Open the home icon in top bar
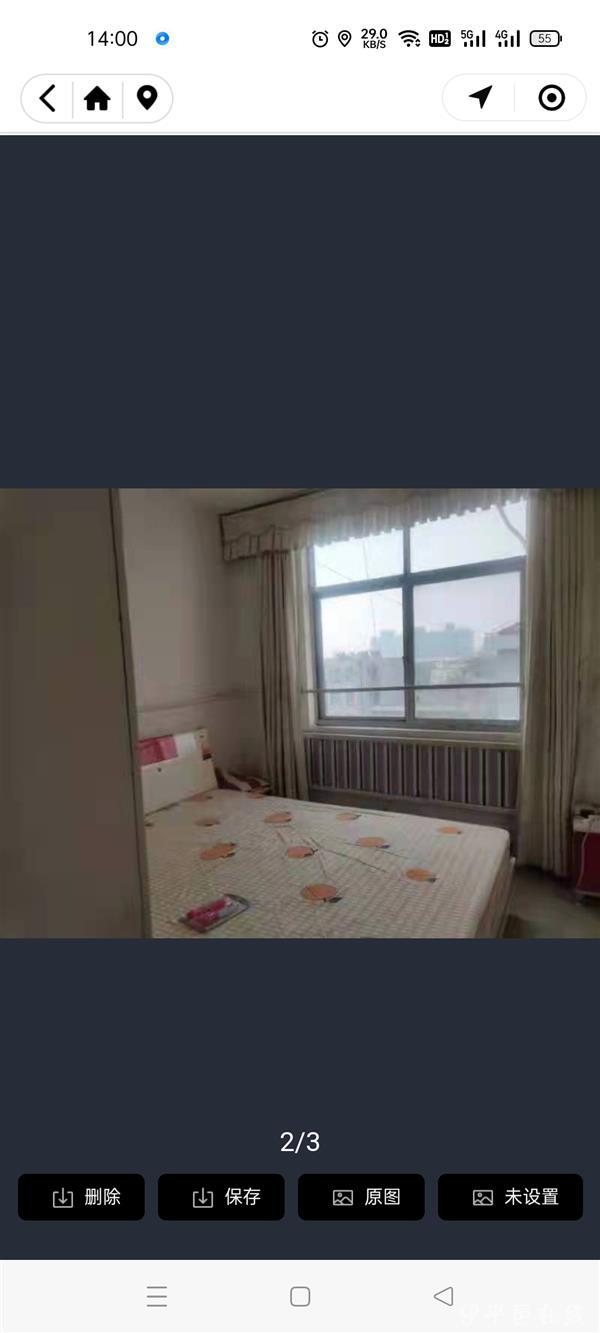 (x=97, y=98)
